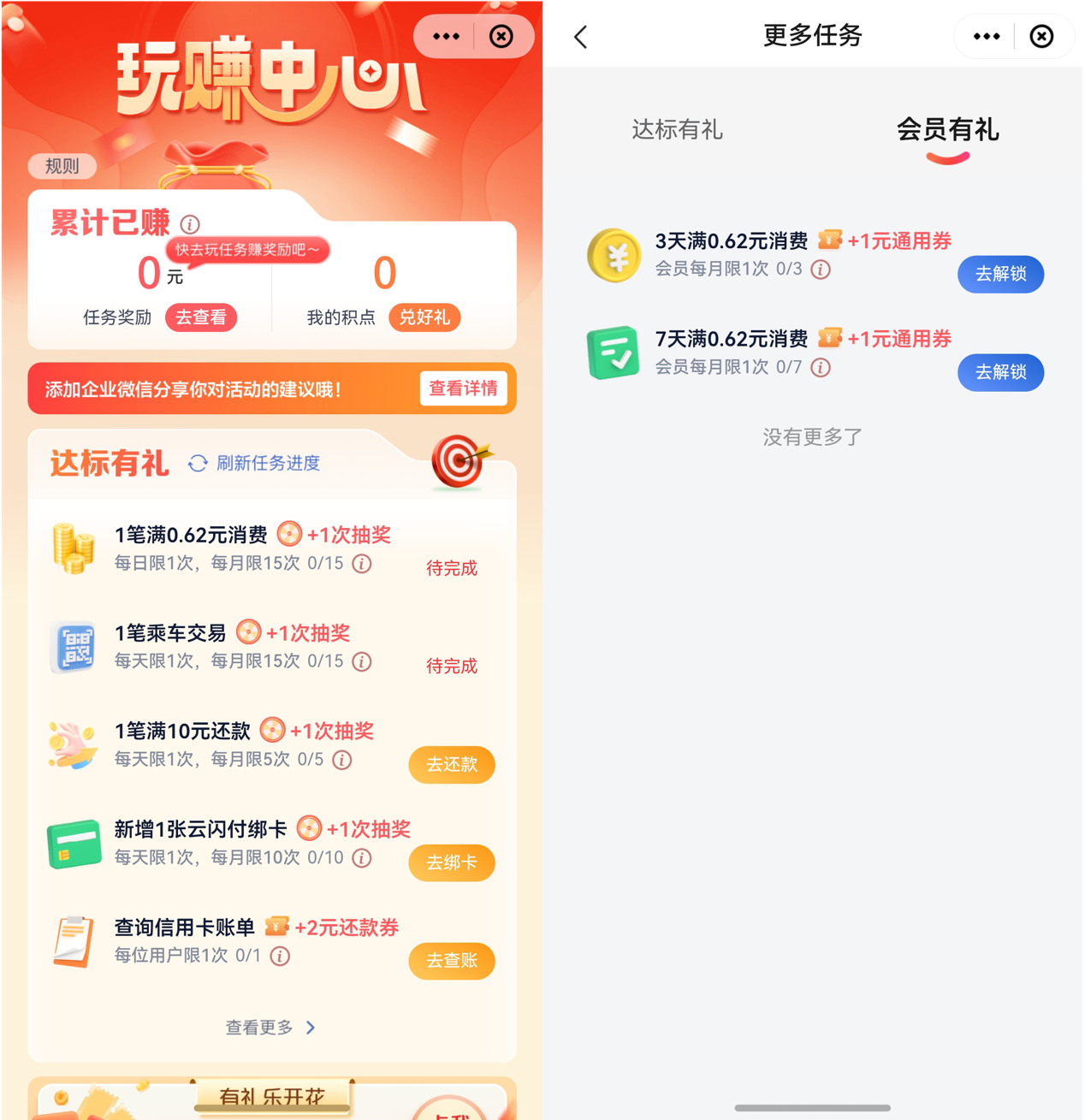Close the 玩赚中心 mini-program
1085x1120 pixels.
point(501,36)
